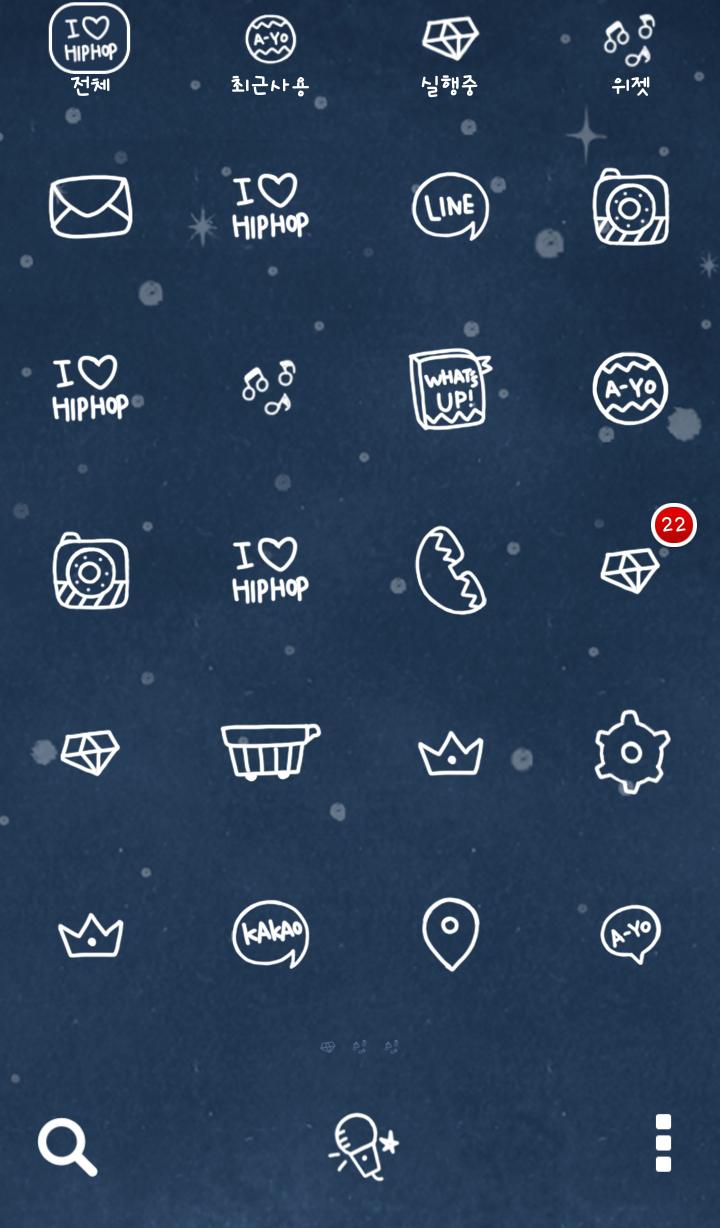Open the envelope mail app icon

[90, 207]
